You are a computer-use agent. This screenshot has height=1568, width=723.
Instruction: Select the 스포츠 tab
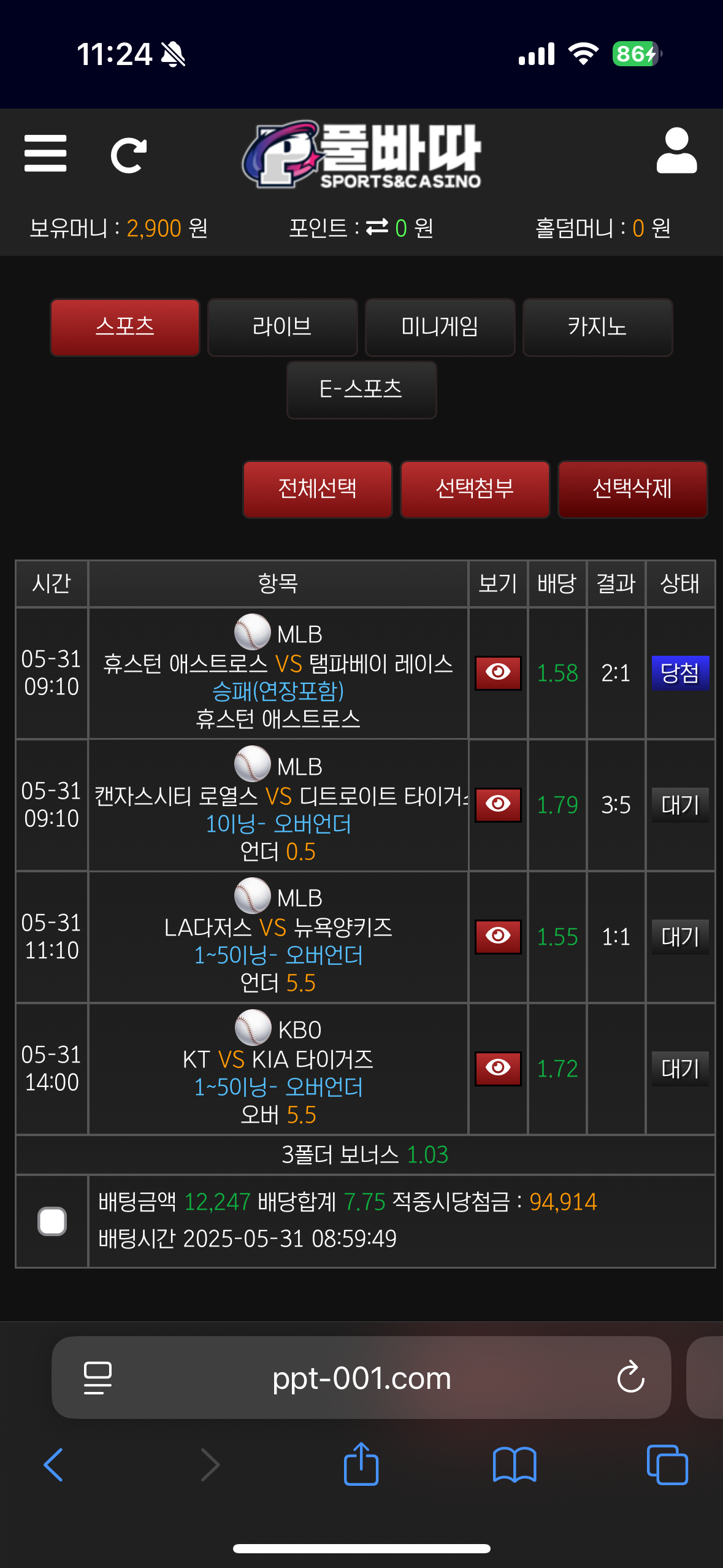click(125, 327)
